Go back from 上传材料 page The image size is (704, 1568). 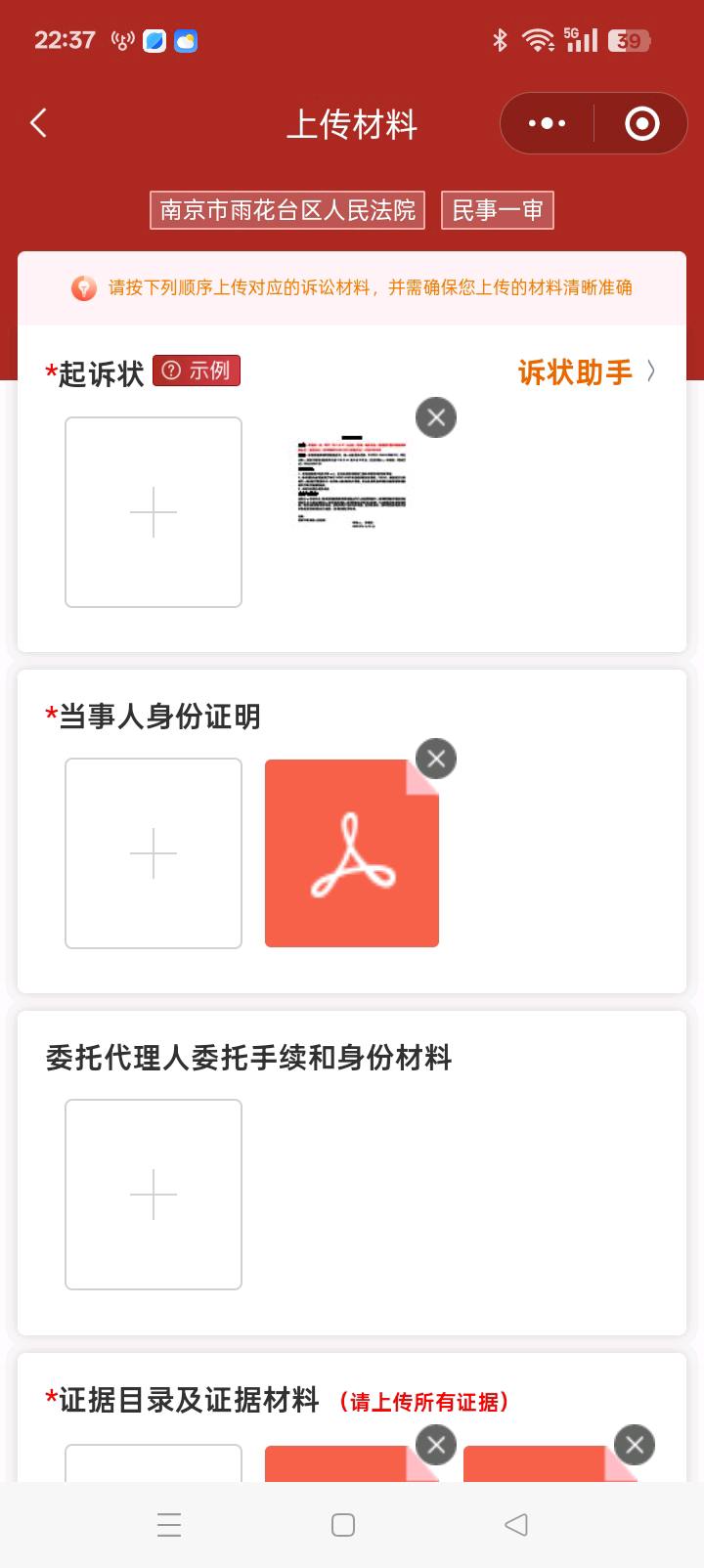point(39,123)
